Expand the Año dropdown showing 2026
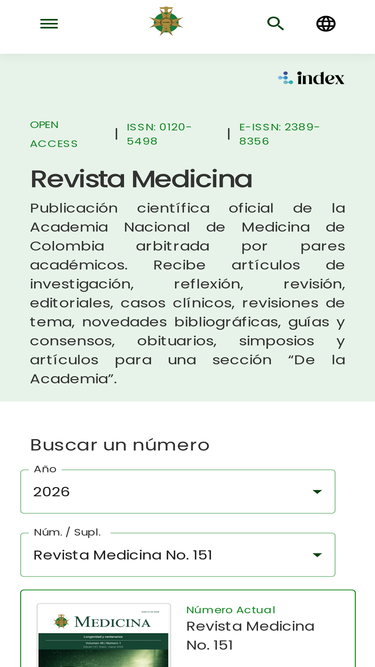The height and width of the screenshot is (667, 375). pos(178,491)
